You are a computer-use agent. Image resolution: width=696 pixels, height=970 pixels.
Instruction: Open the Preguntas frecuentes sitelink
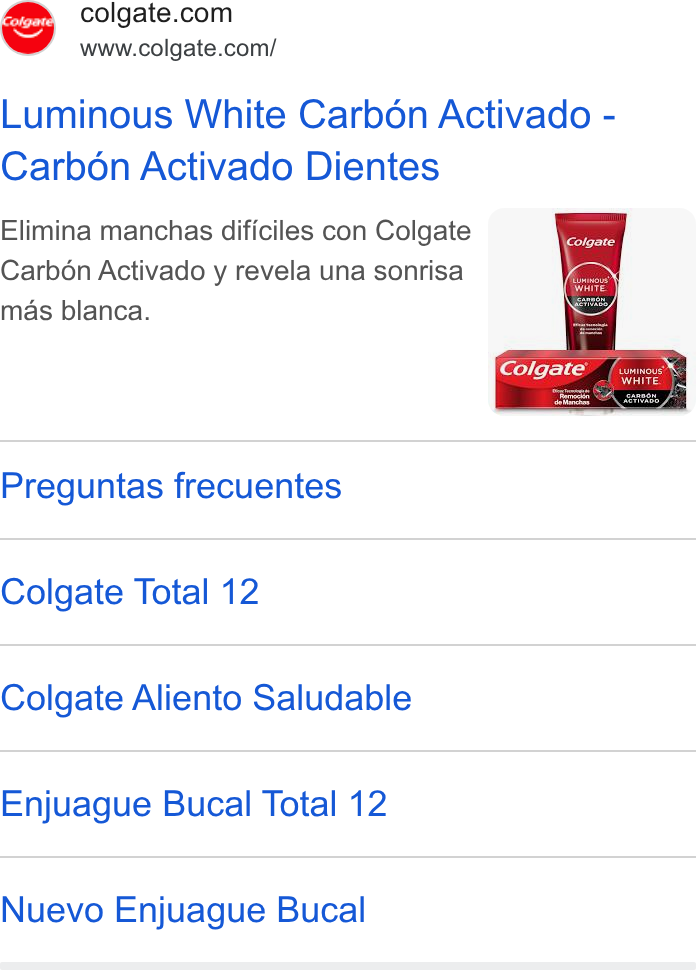point(171,486)
